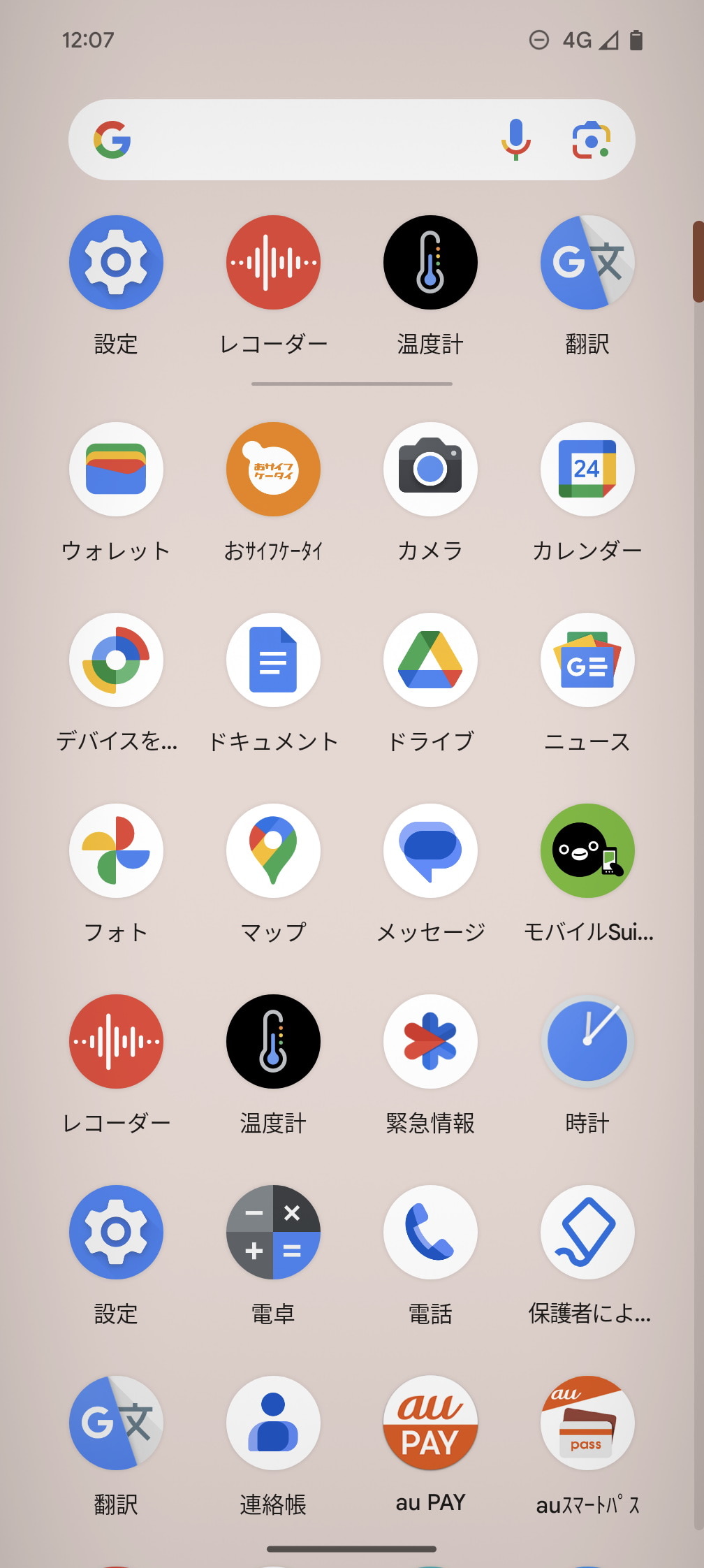Open the ニュース news app

[x=587, y=660]
